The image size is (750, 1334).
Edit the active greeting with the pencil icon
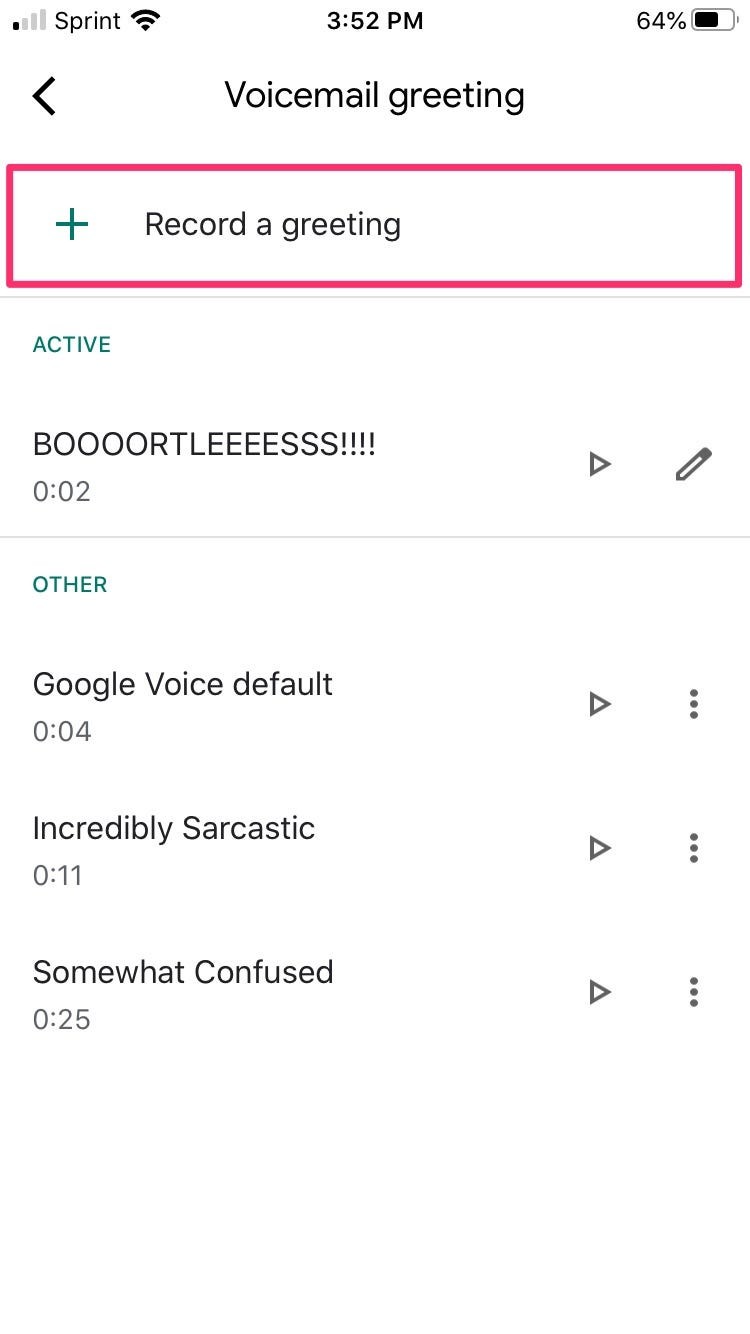694,463
